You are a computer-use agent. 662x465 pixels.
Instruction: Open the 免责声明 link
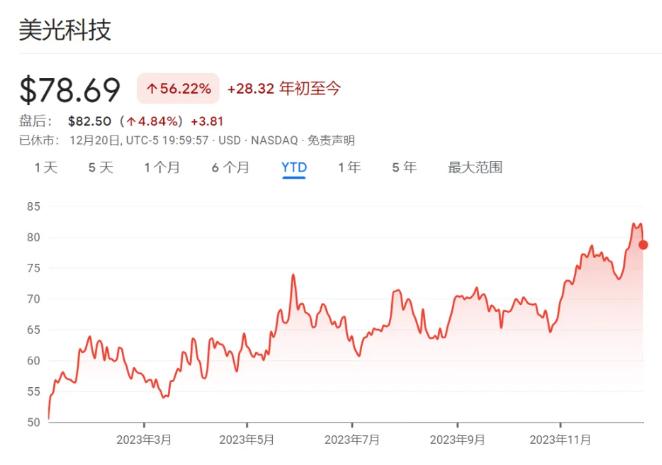pyautogui.click(x=333, y=140)
